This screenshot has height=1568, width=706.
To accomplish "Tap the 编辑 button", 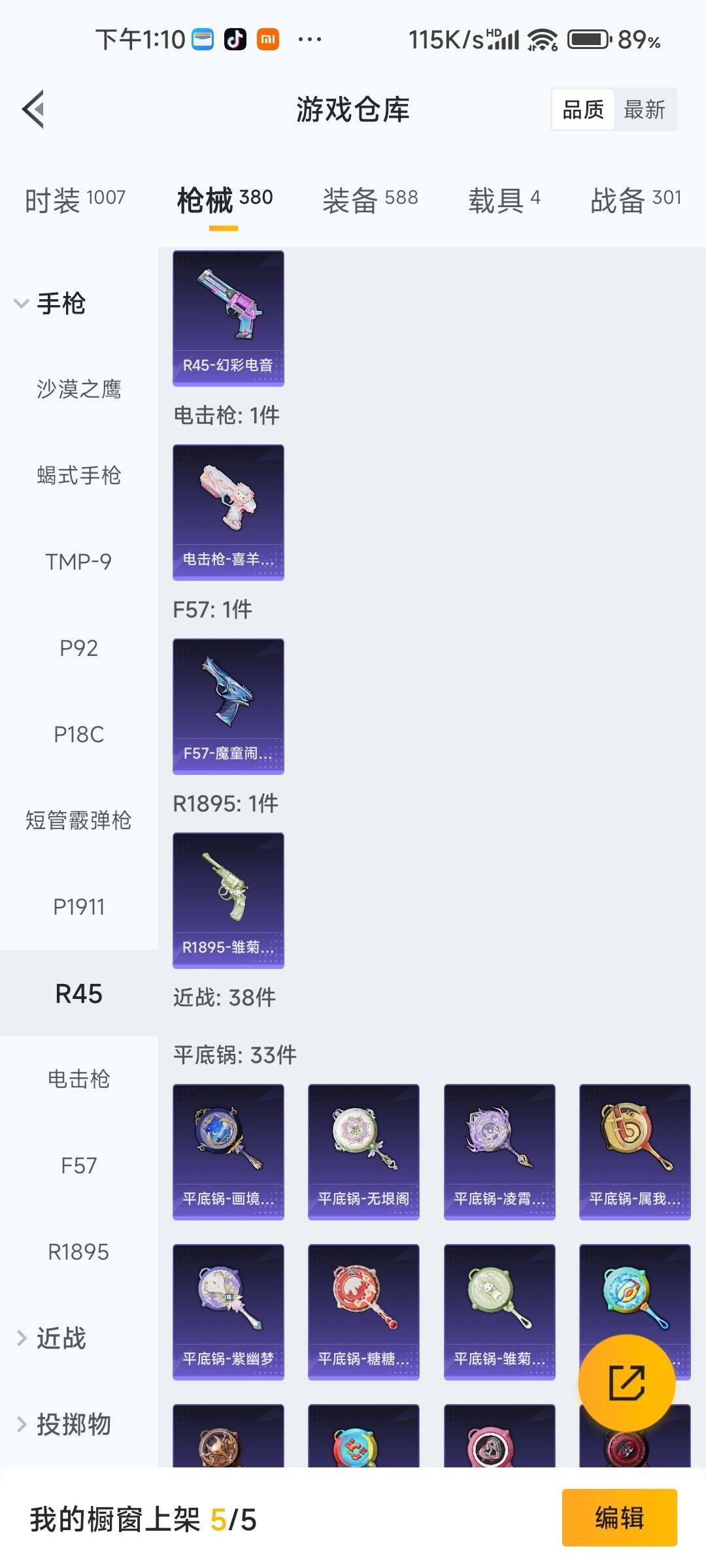I will click(x=618, y=1518).
